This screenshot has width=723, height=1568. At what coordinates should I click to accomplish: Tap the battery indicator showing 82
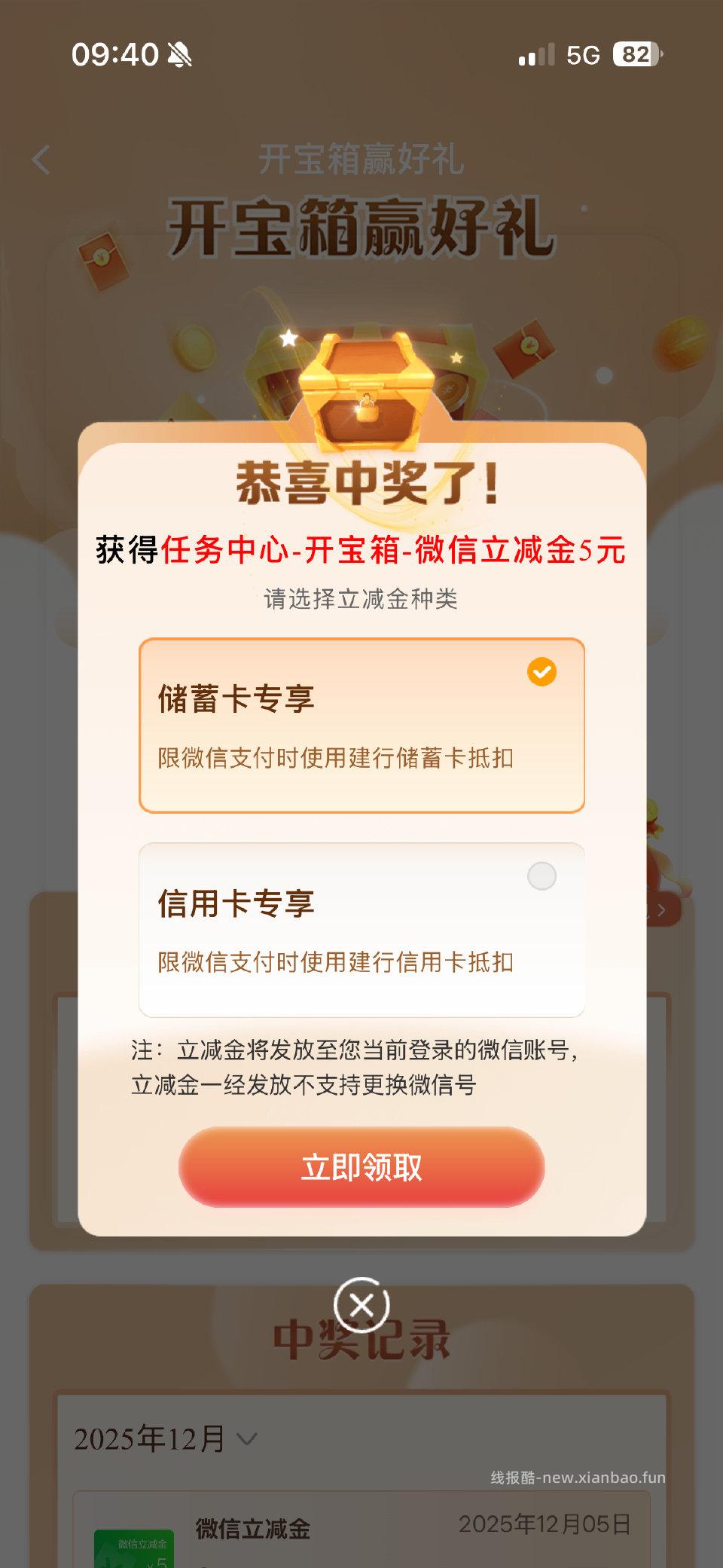[x=636, y=53]
